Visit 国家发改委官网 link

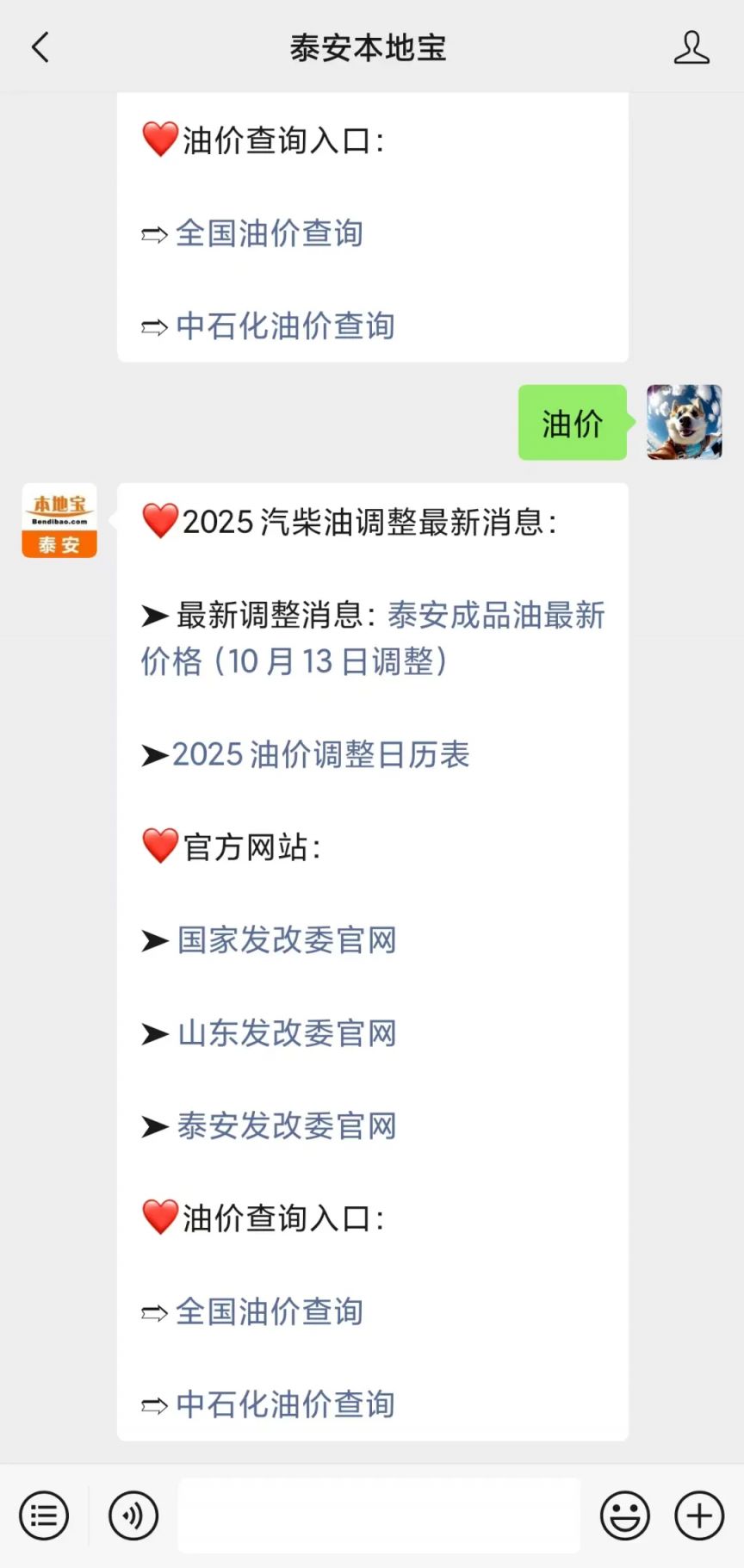click(x=287, y=940)
